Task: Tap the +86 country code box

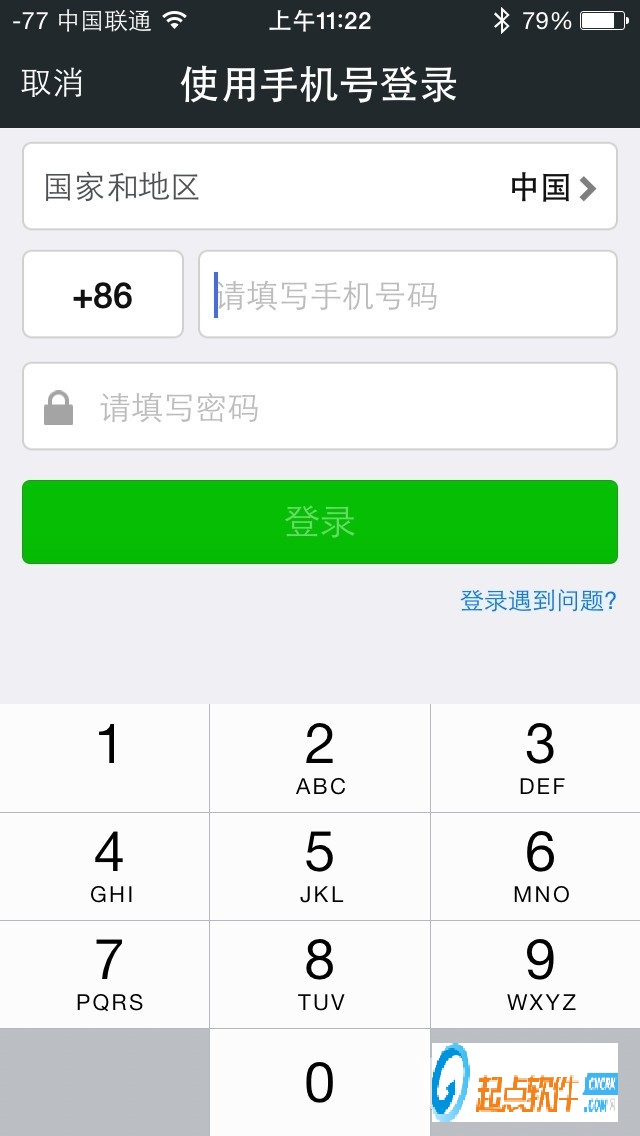Action: tap(103, 295)
